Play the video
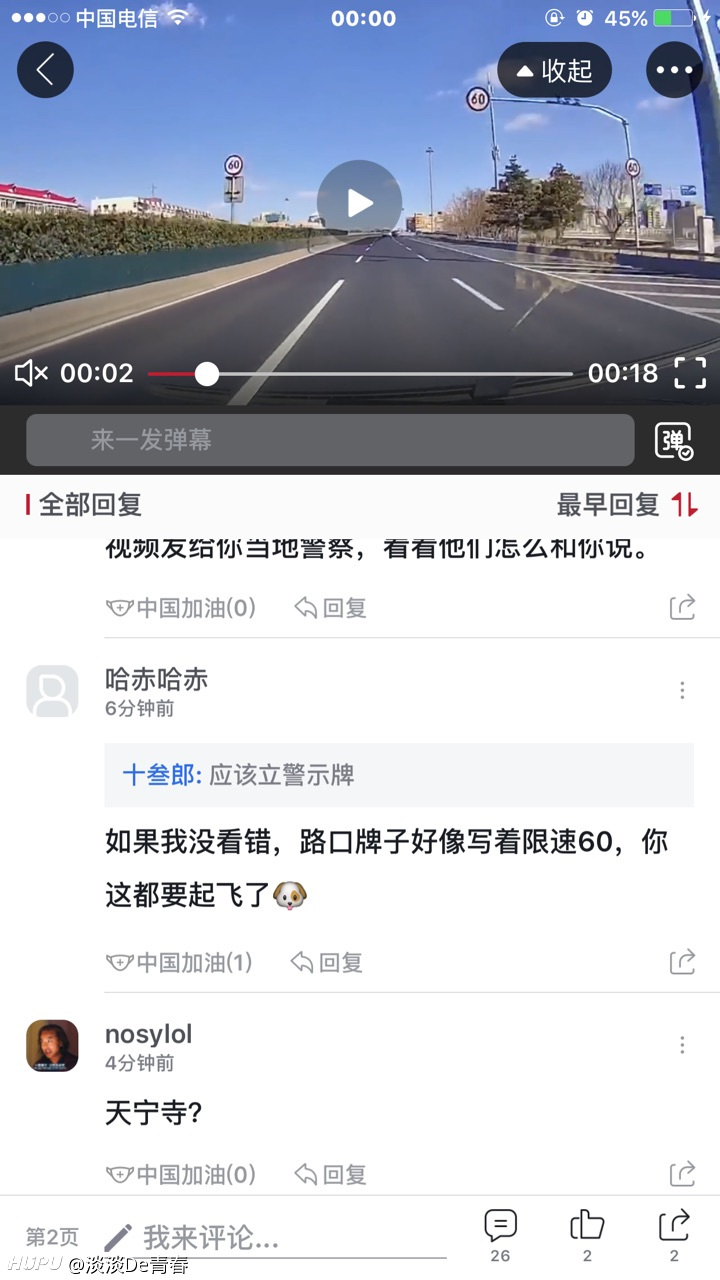The image size is (720, 1280). [360, 203]
